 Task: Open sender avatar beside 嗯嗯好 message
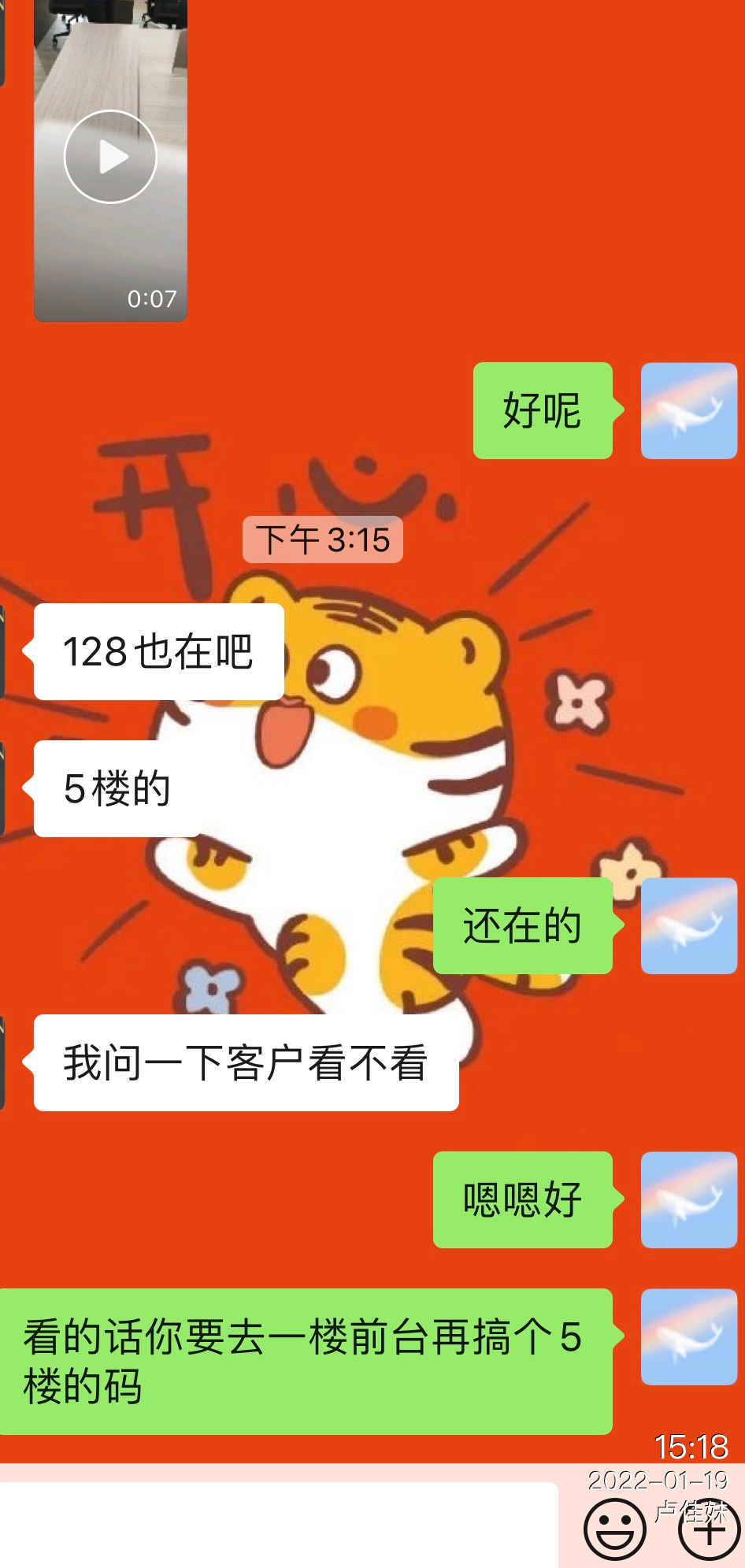coord(688,1200)
